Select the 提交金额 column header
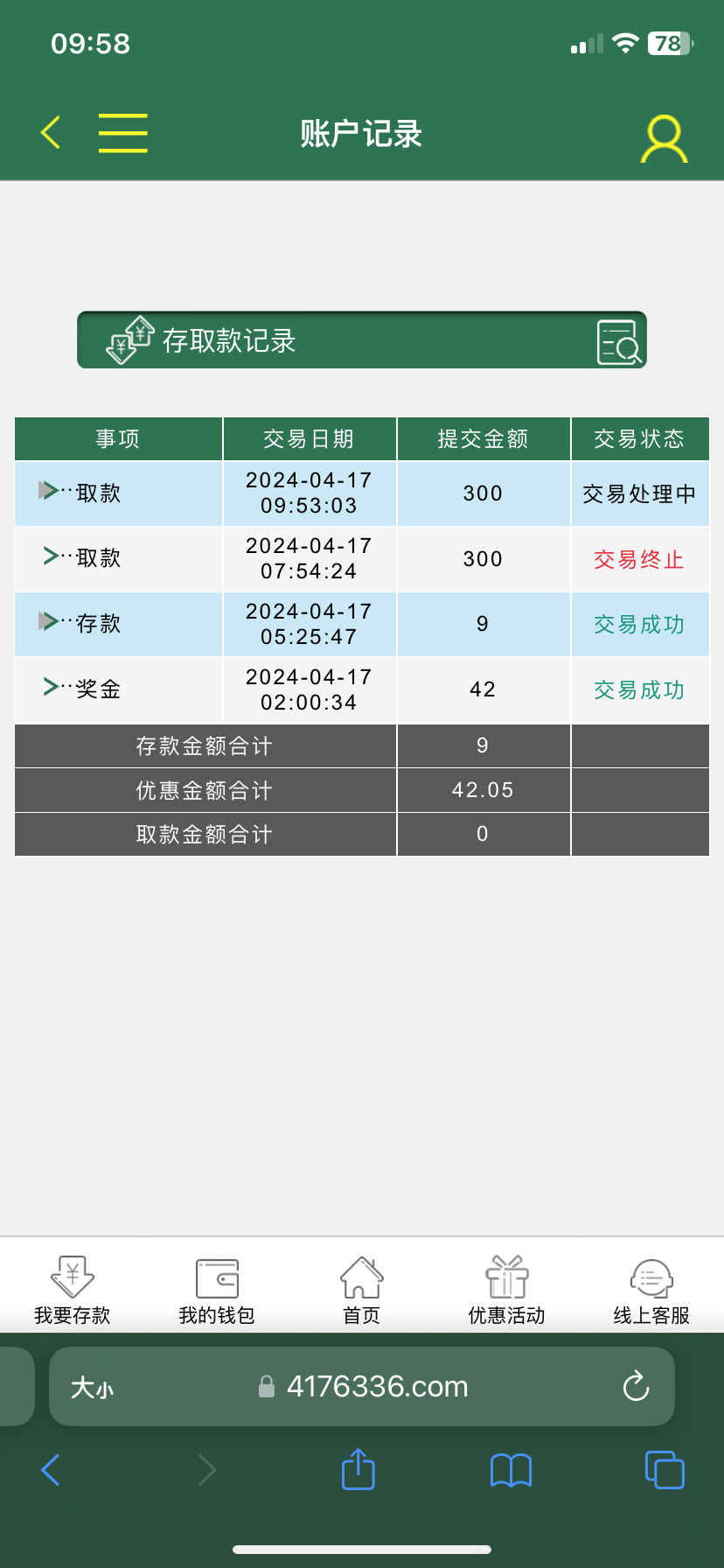Screen dimensions: 724x1568 483,438
